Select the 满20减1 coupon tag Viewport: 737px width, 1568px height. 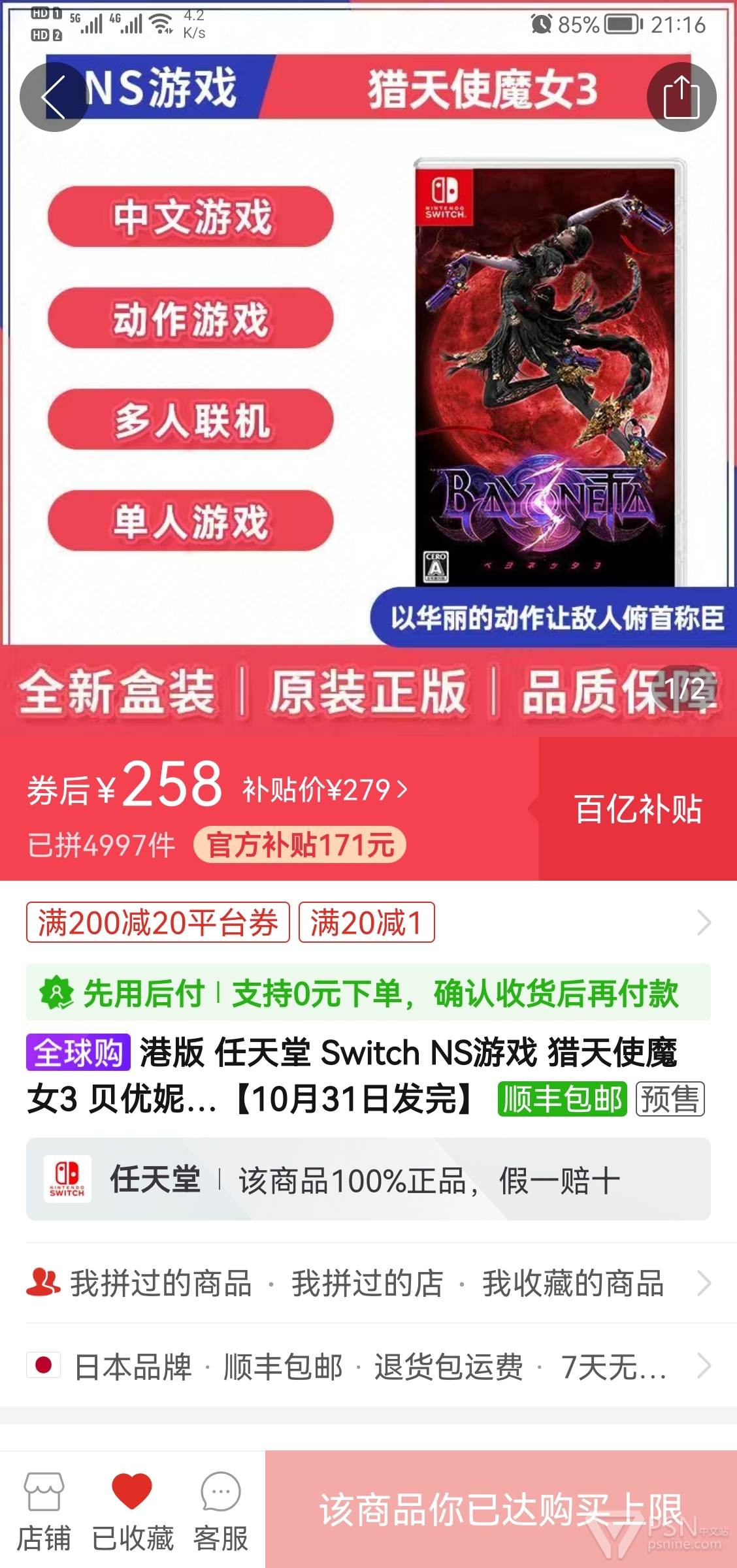coord(367,923)
